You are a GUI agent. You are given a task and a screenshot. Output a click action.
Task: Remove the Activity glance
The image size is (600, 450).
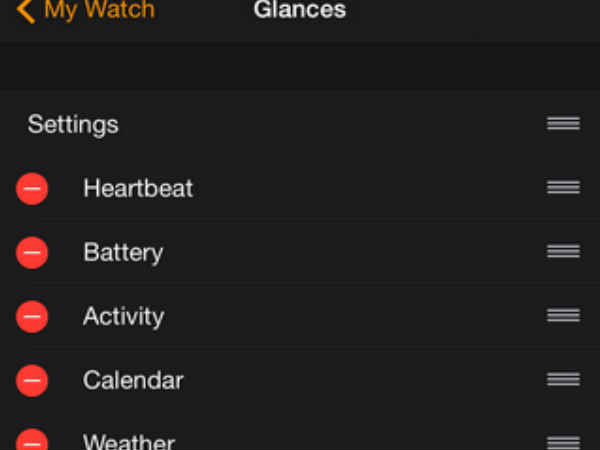click(x=32, y=316)
